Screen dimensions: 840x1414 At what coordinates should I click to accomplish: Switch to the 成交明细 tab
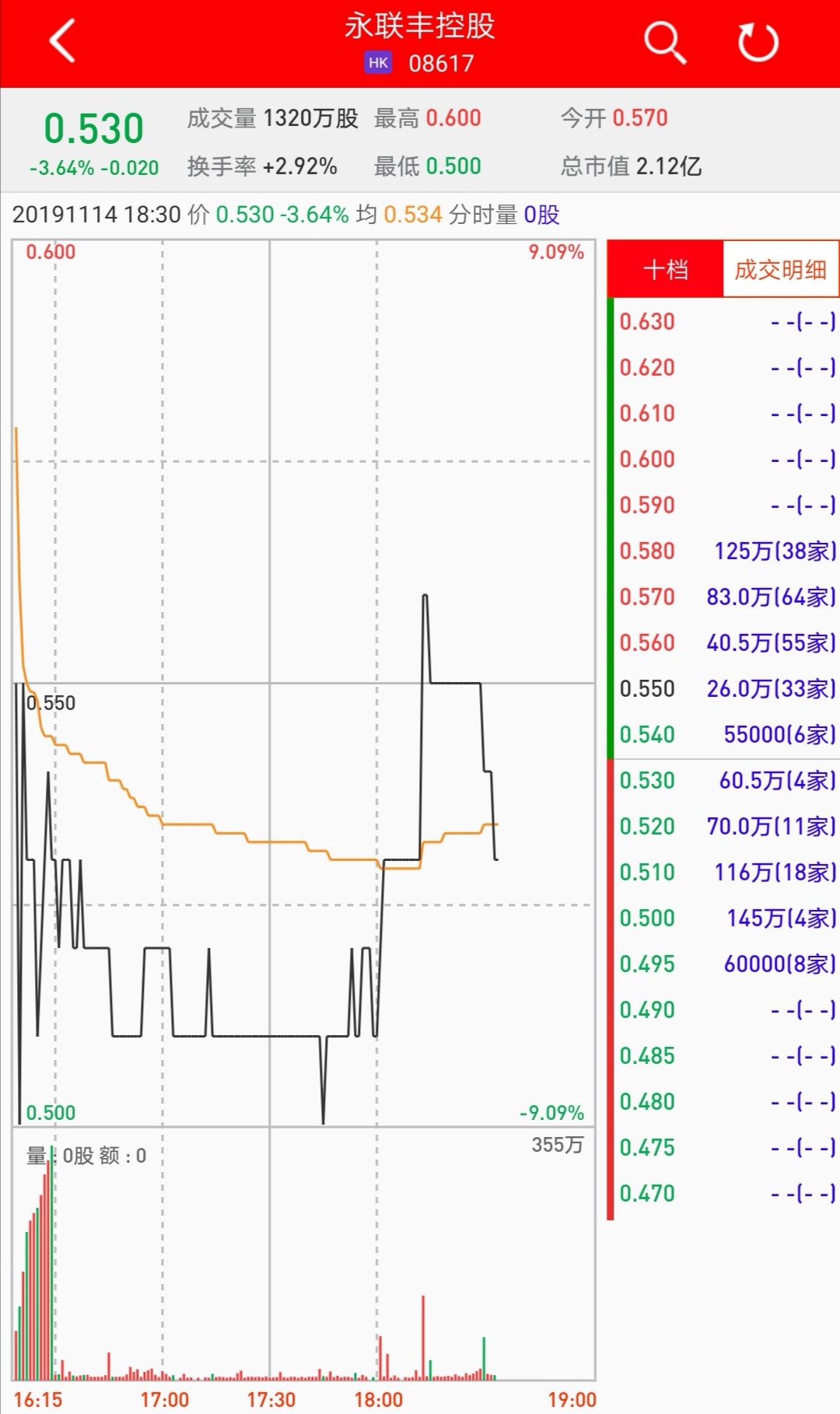[780, 270]
